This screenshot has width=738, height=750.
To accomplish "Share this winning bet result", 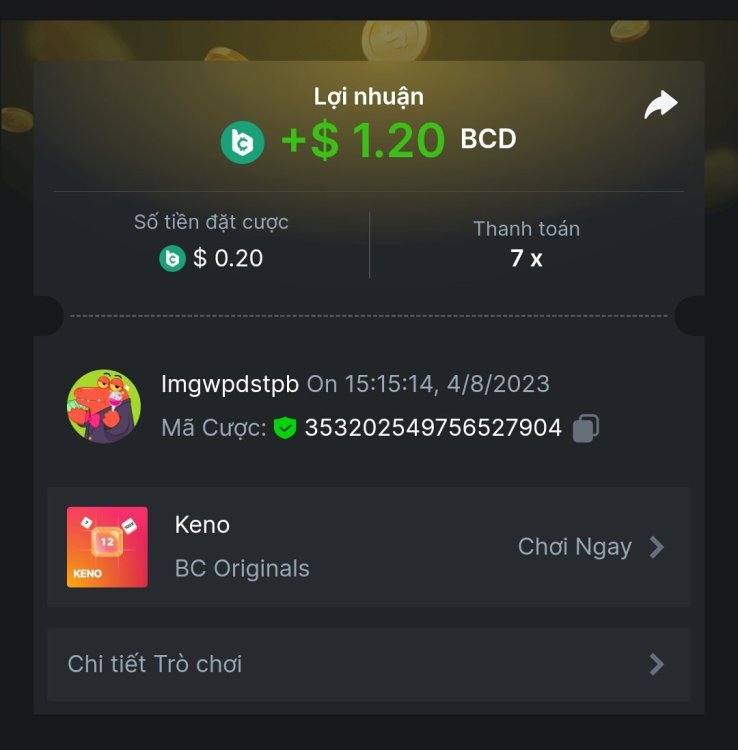I will coord(660,105).
